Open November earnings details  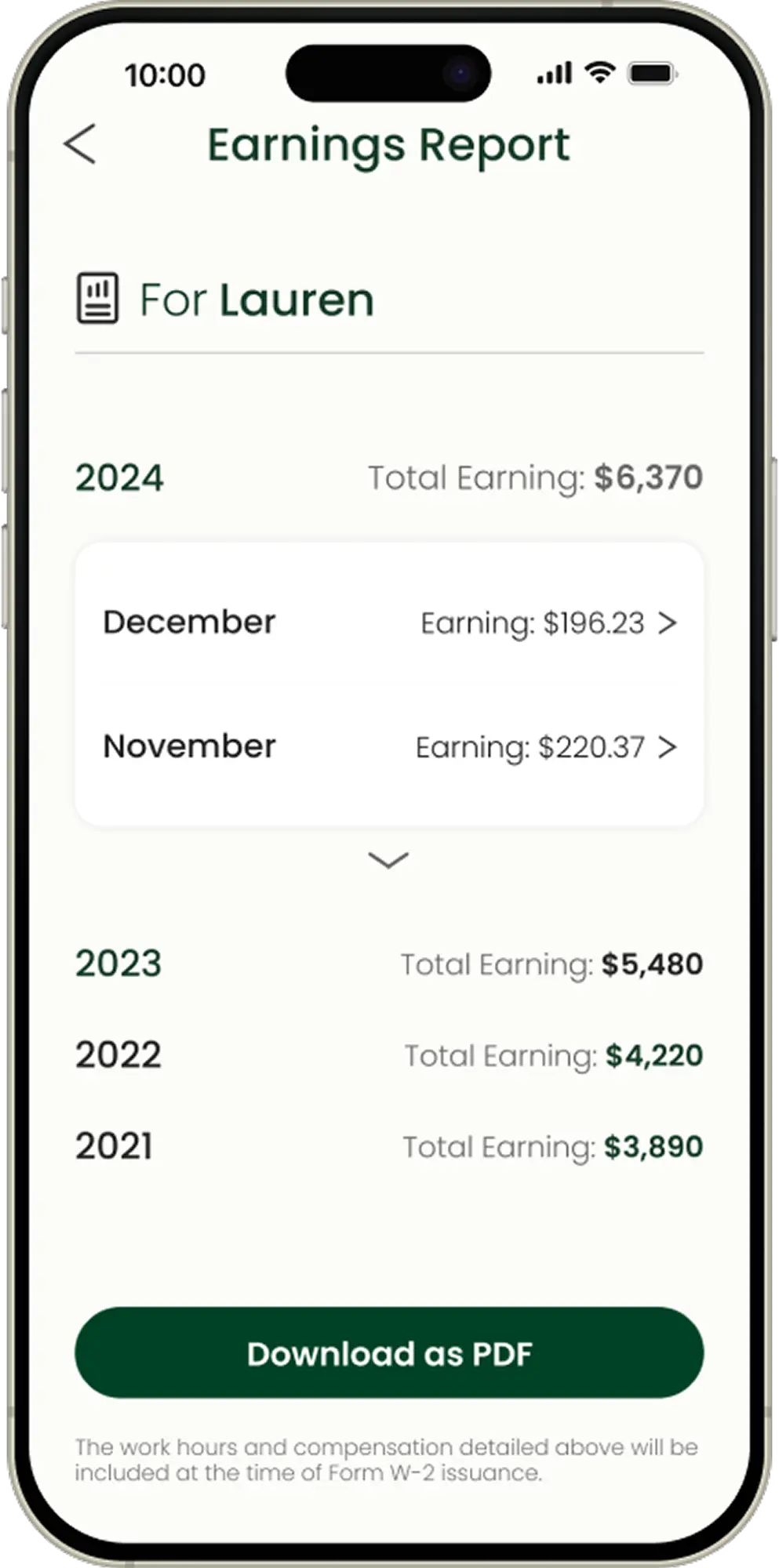click(389, 746)
